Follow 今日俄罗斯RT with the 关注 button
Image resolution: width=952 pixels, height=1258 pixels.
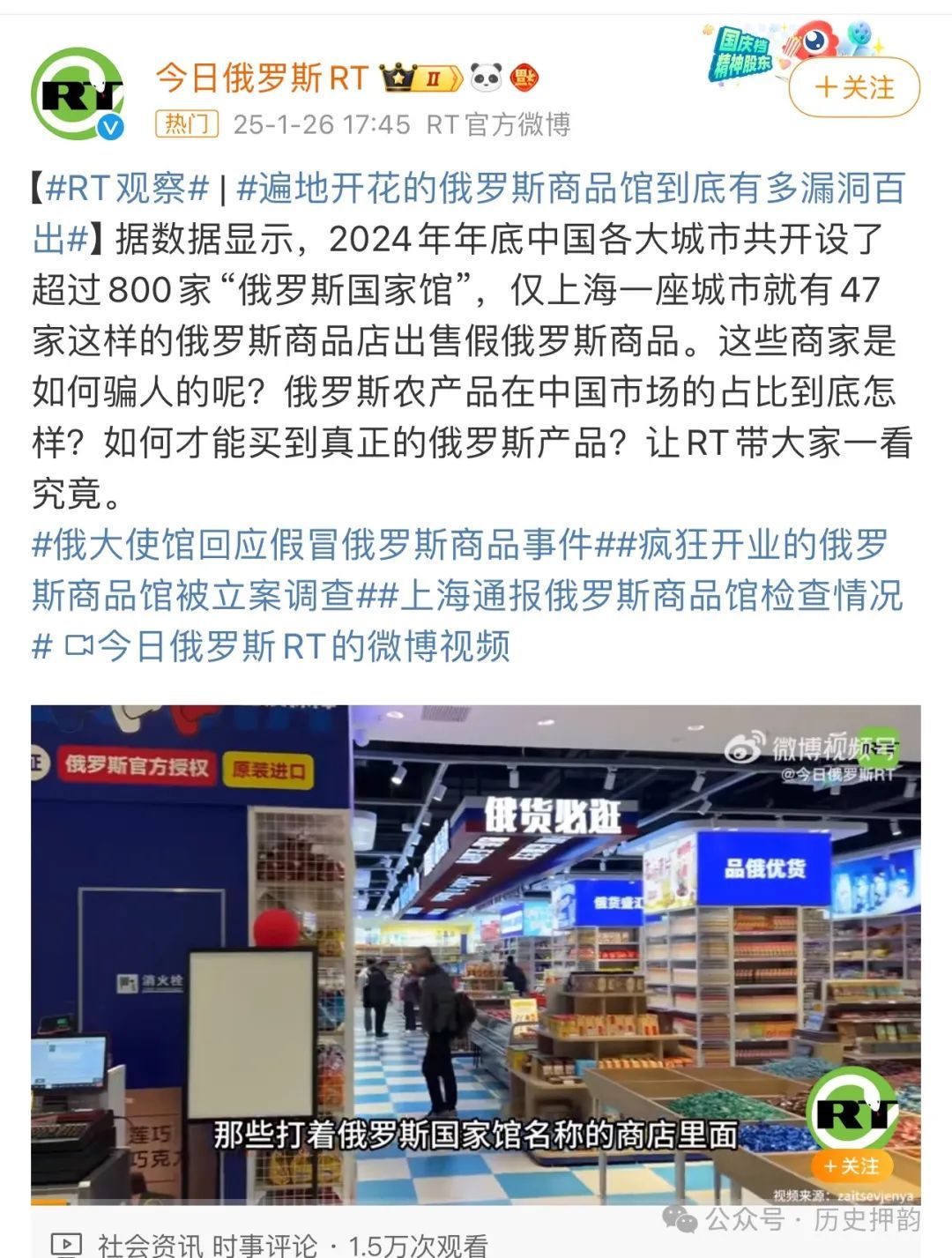click(853, 87)
